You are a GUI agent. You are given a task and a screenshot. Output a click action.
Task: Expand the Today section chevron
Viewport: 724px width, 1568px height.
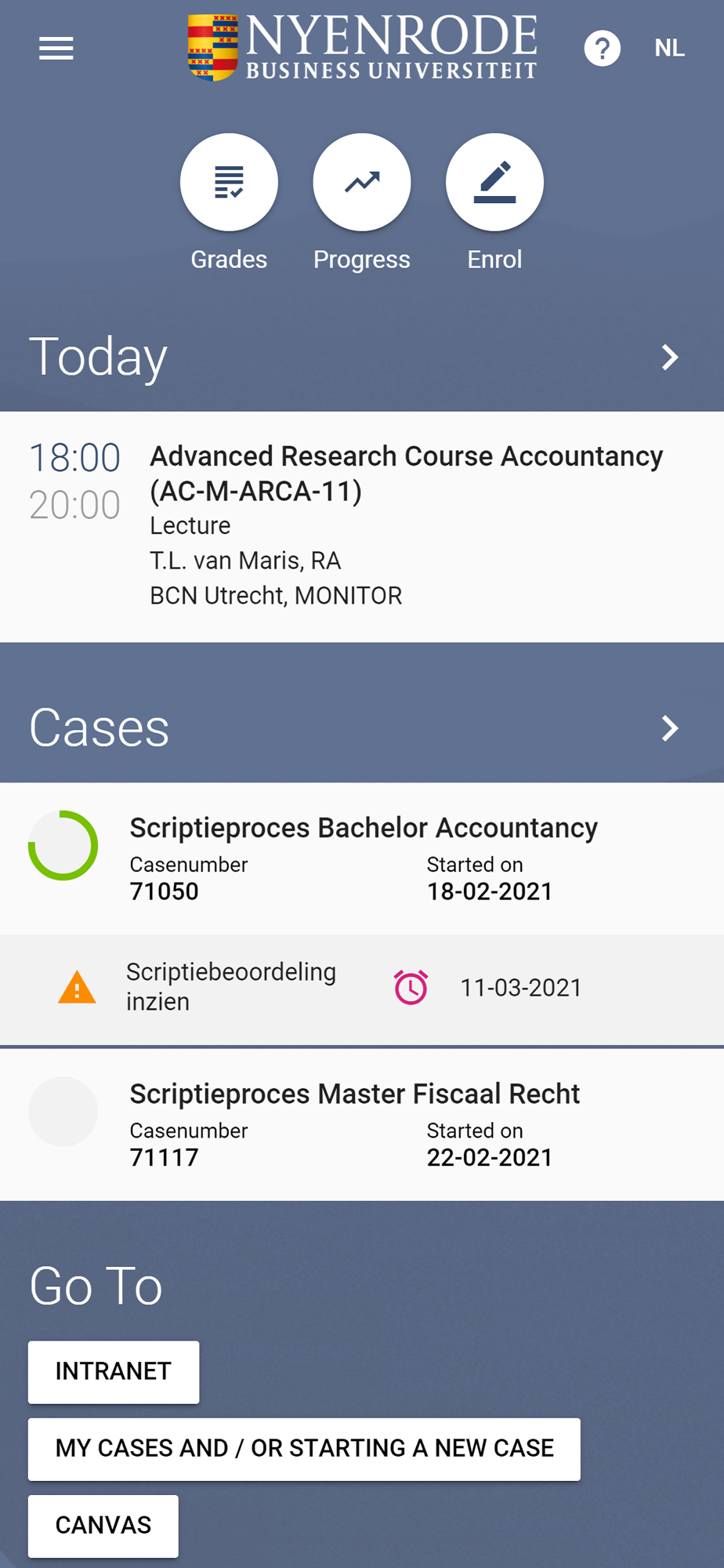click(x=670, y=358)
